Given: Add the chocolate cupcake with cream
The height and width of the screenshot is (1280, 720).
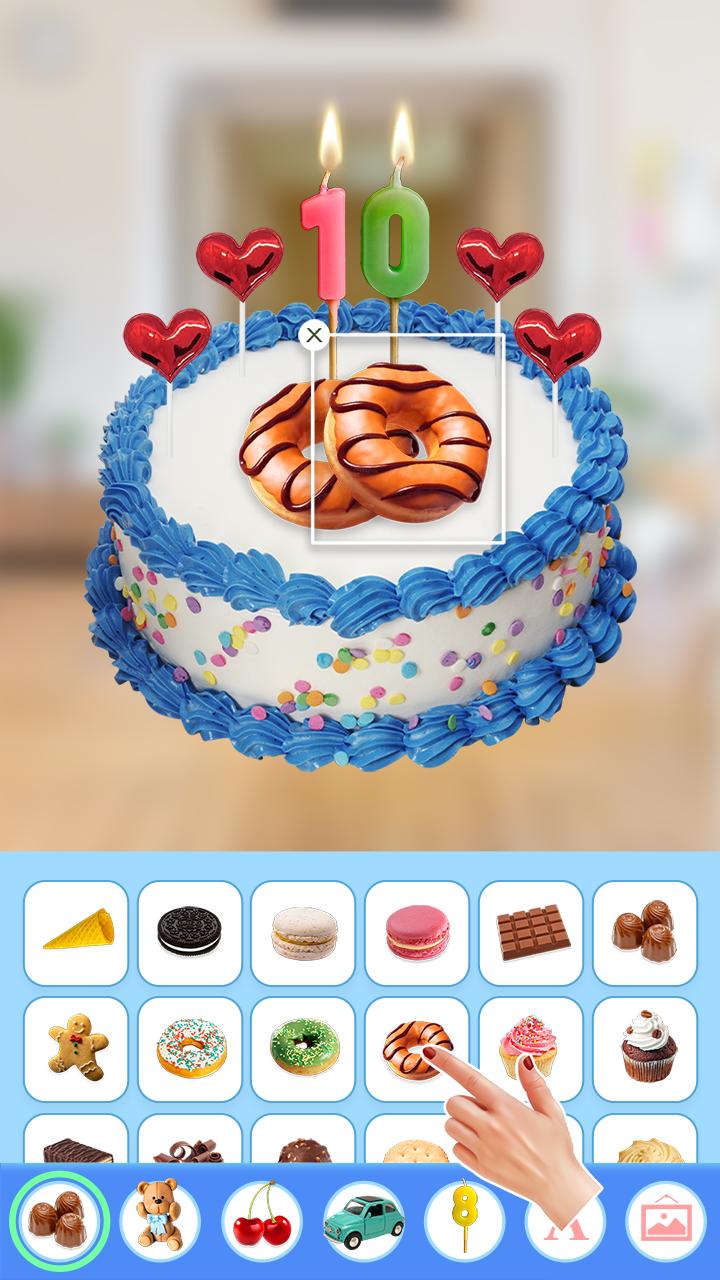Looking at the screenshot, I should [x=645, y=1049].
